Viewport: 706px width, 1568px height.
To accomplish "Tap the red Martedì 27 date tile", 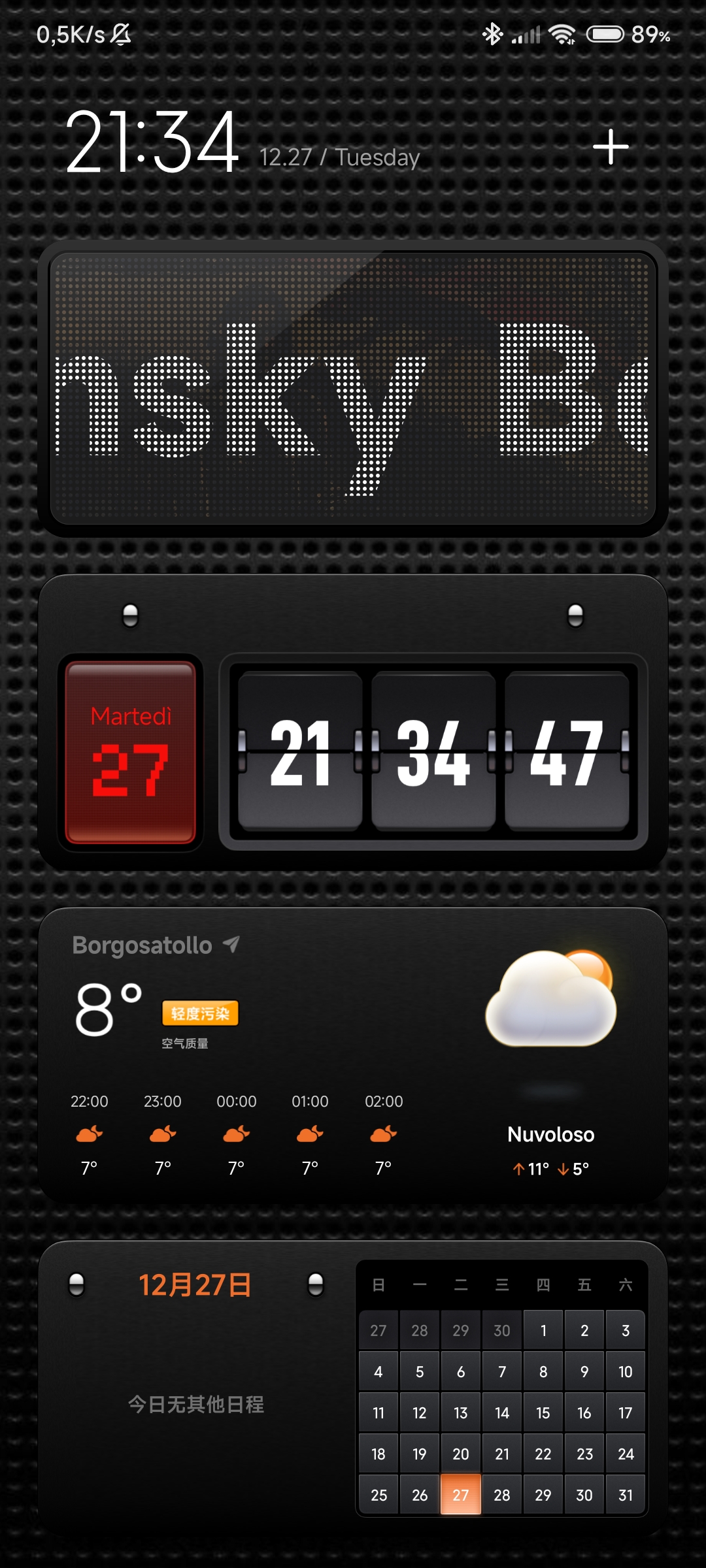I will click(x=131, y=752).
